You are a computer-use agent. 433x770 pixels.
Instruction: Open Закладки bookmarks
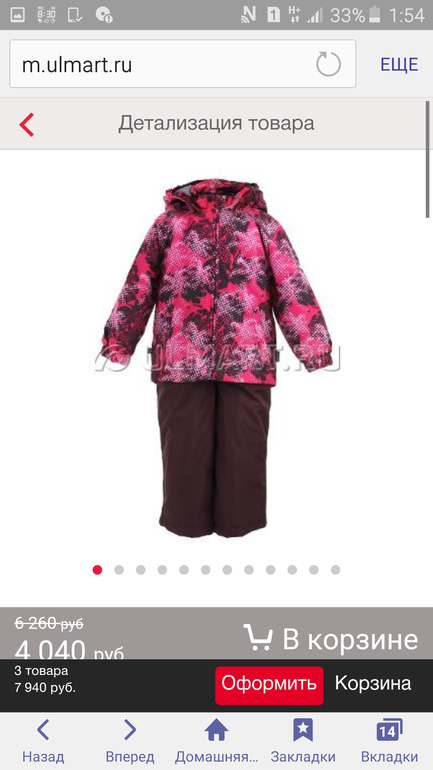(x=303, y=741)
